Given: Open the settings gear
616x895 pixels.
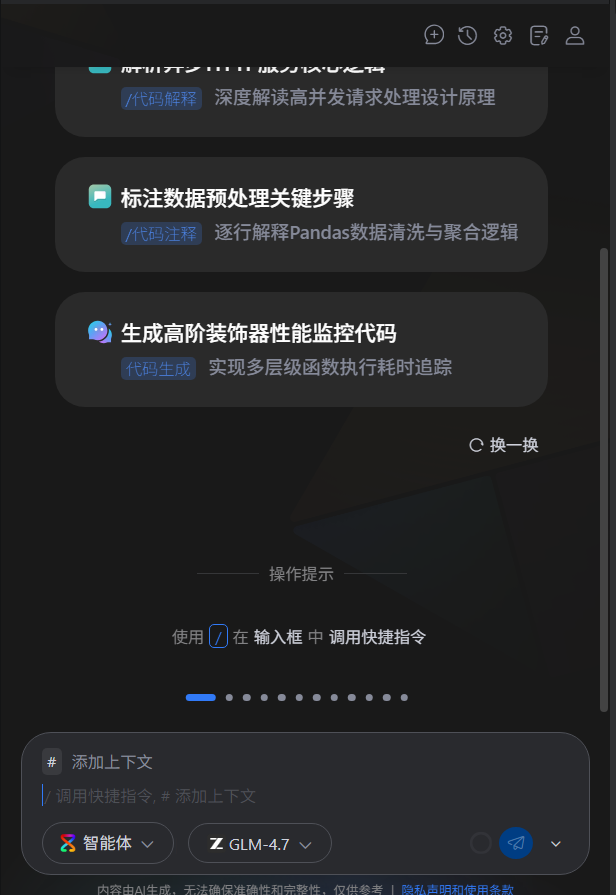Looking at the screenshot, I should coord(503,36).
